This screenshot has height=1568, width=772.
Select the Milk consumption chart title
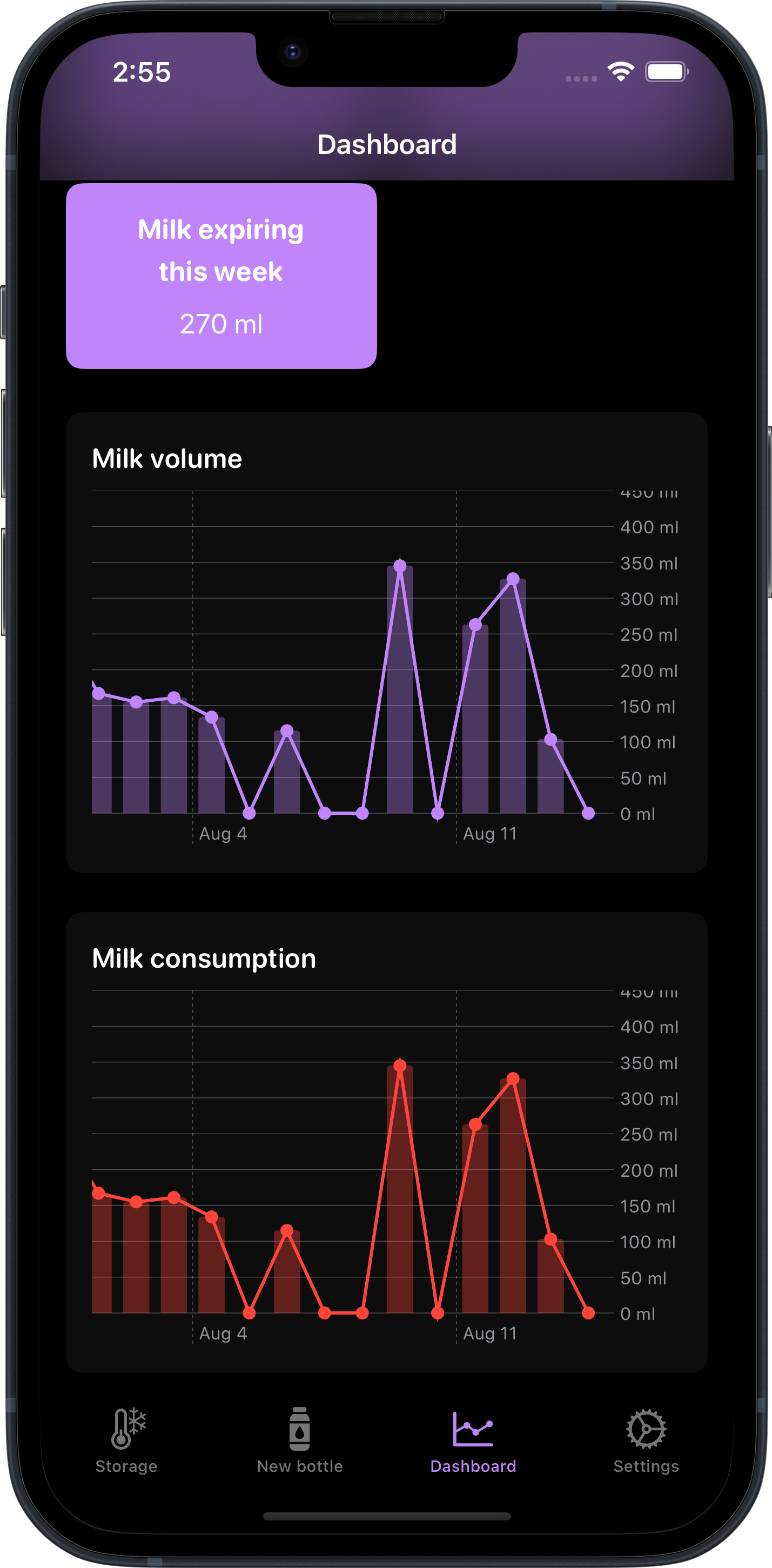tap(203, 957)
